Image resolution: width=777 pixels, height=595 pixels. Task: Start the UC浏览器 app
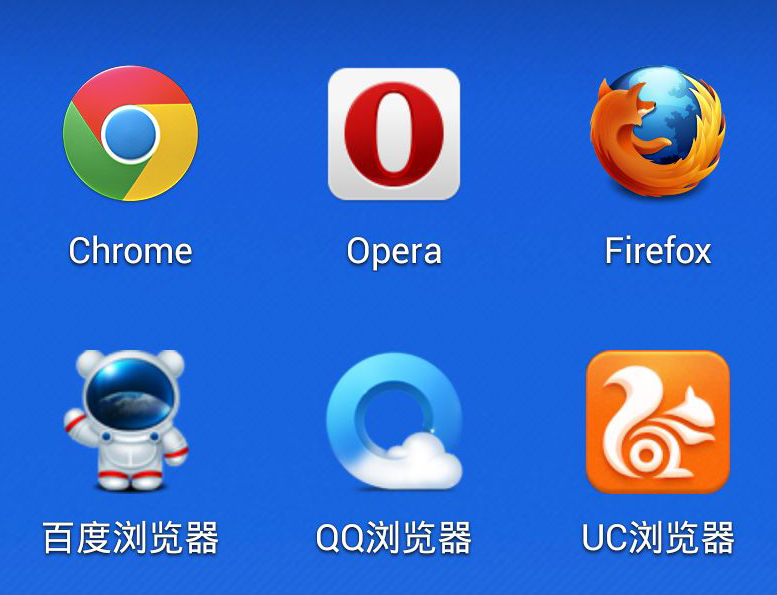click(x=657, y=421)
